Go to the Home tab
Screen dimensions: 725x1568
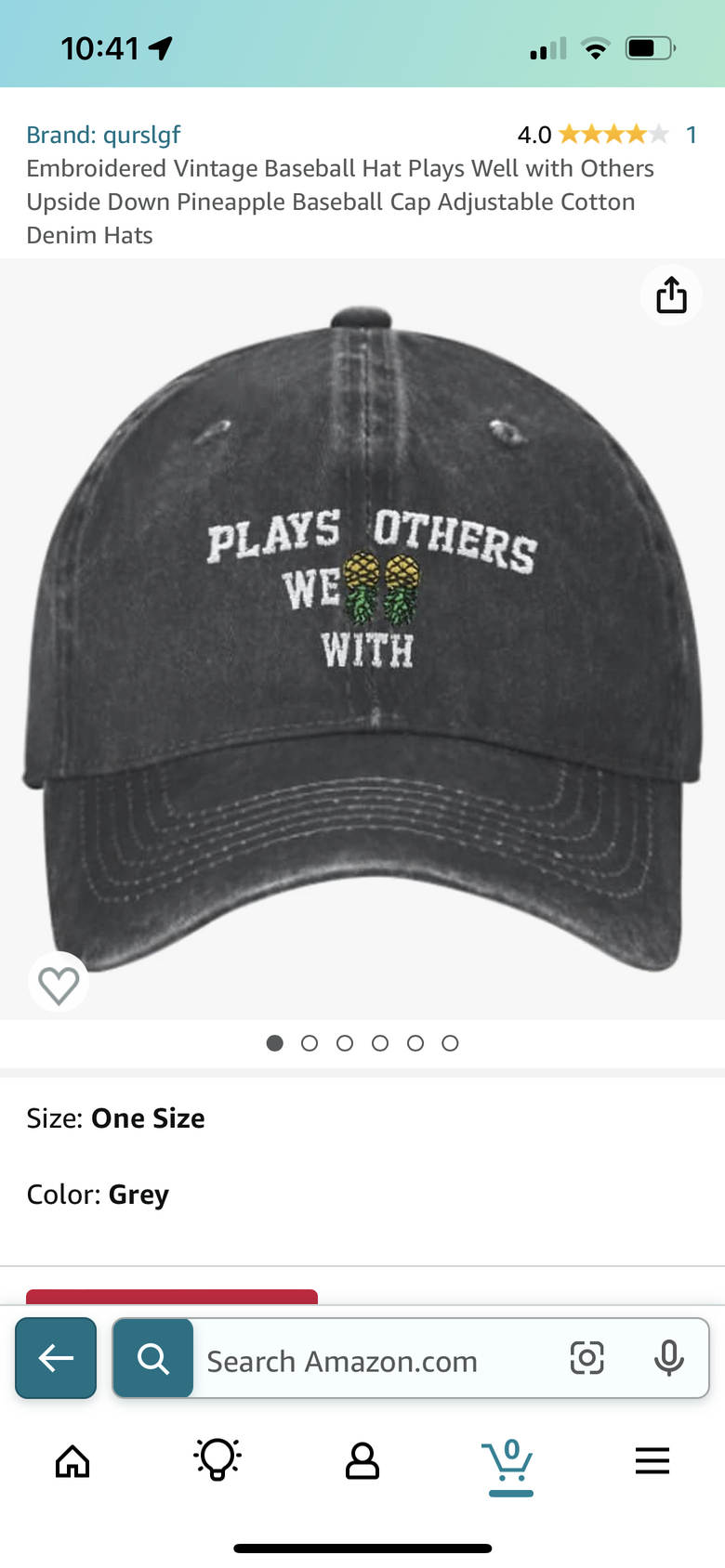(x=72, y=1461)
